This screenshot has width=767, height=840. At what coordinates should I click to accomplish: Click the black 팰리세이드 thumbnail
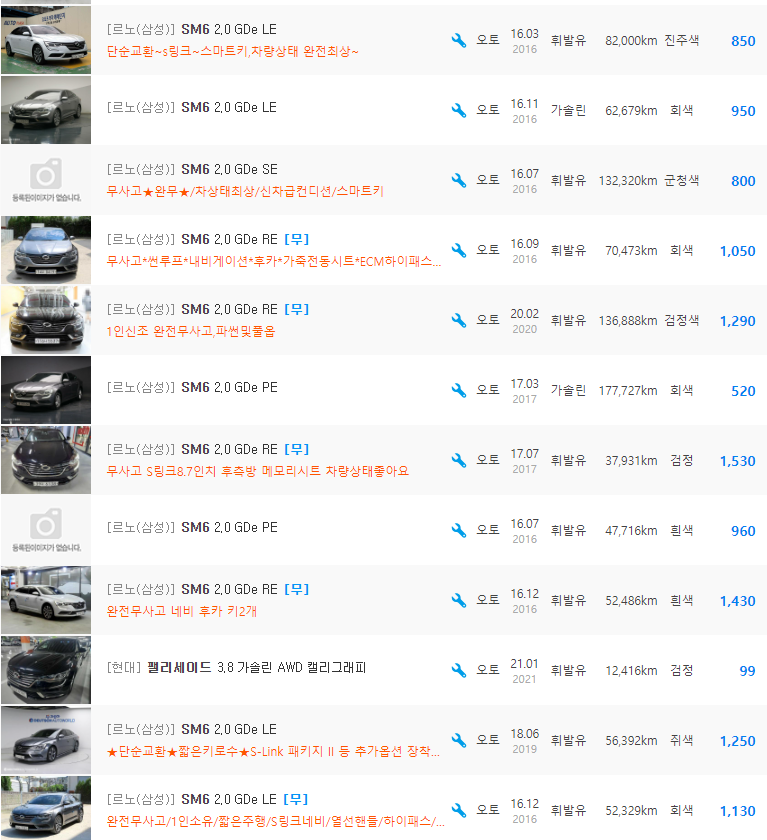(46, 670)
